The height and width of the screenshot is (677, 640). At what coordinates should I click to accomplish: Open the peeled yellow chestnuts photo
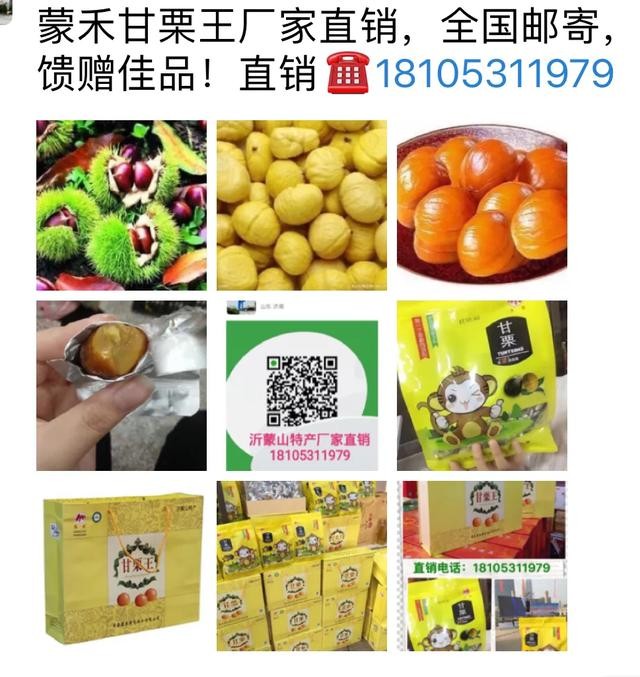(x=301, y=205)
